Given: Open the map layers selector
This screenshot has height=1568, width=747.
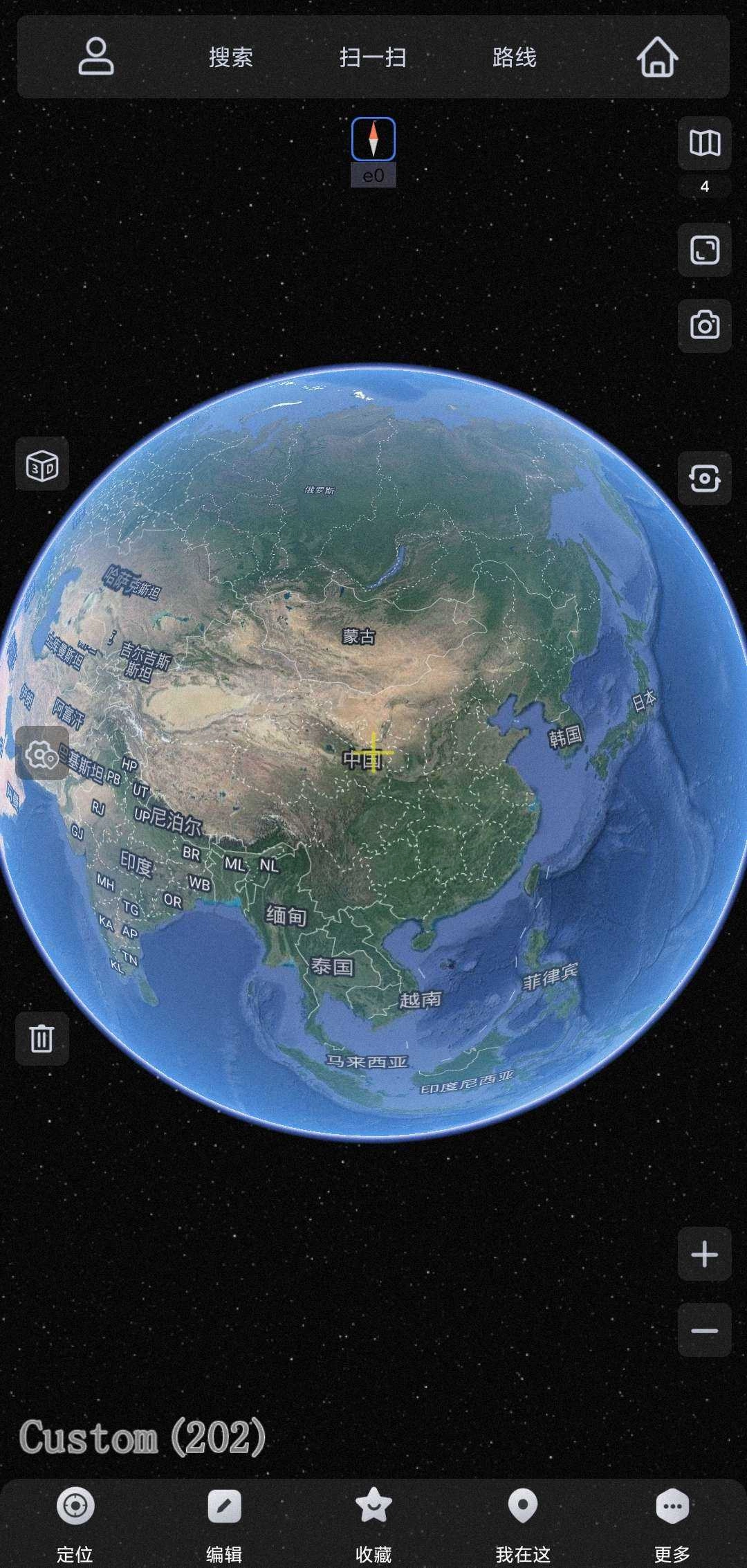Looking at the screenshot, I should coord(704,144).
